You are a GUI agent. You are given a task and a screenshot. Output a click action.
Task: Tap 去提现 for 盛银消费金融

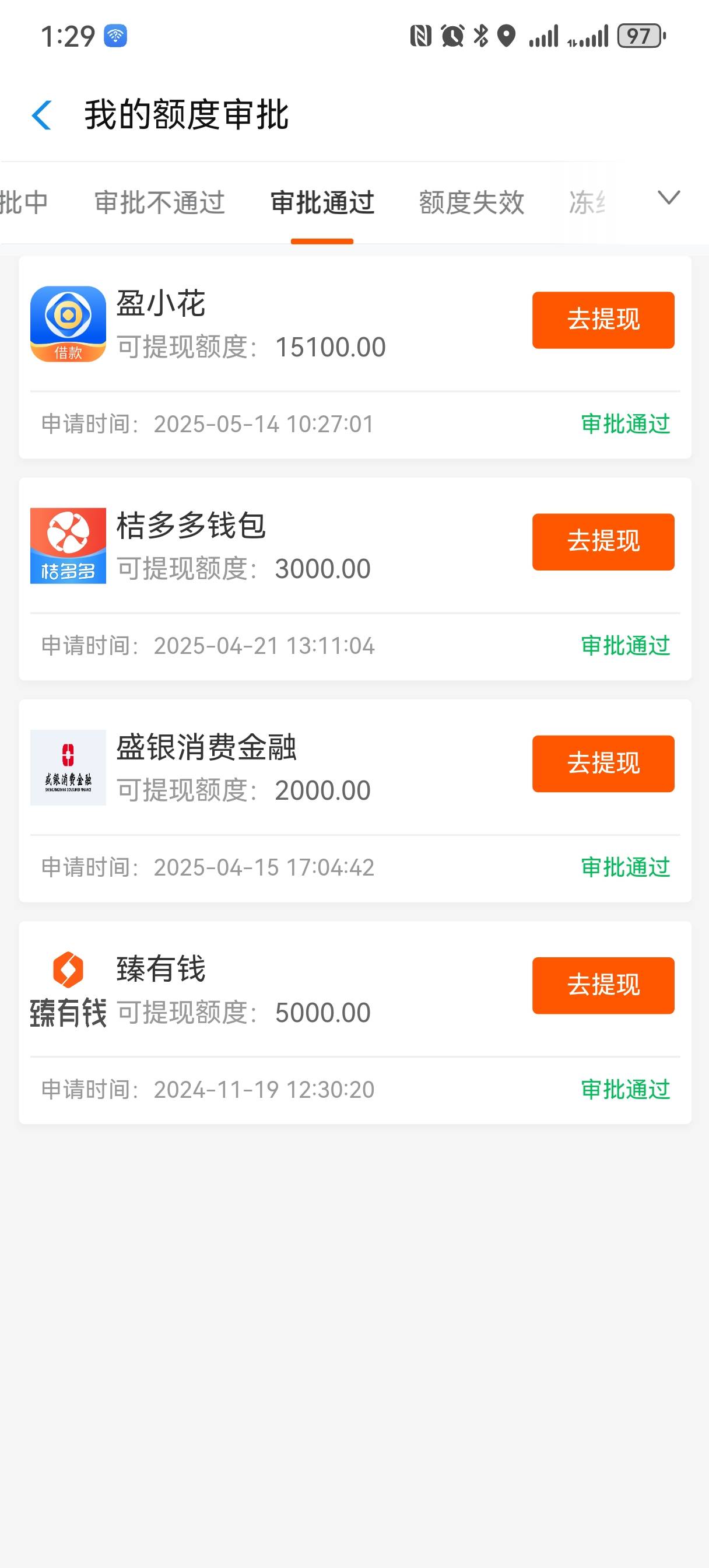(x=603, y=764)
